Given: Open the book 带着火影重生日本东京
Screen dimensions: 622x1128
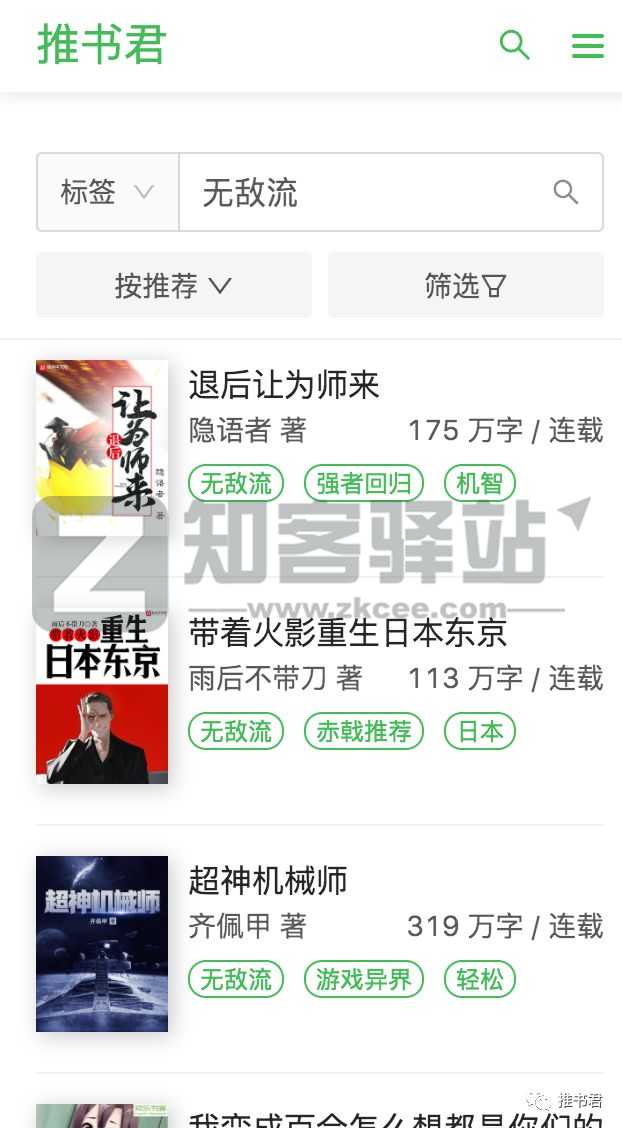Looking at the screenshot, I should coord(348,633).
